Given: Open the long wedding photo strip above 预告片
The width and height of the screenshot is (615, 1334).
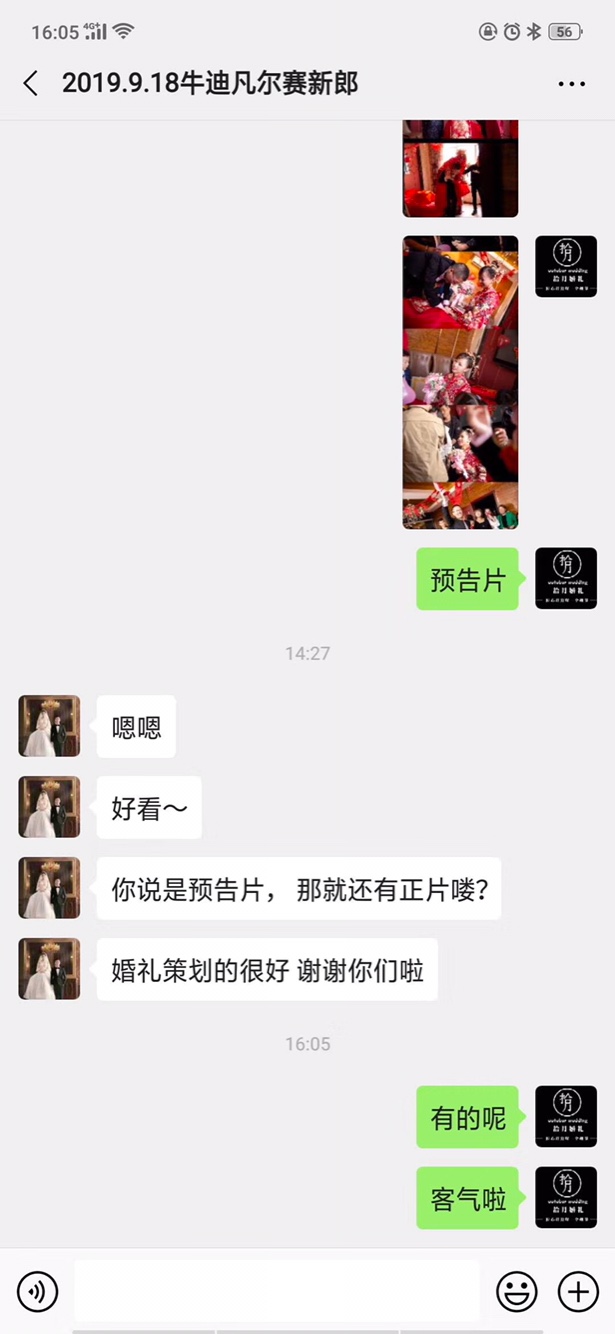Looking at the screenshot, I should click(460, 382).
